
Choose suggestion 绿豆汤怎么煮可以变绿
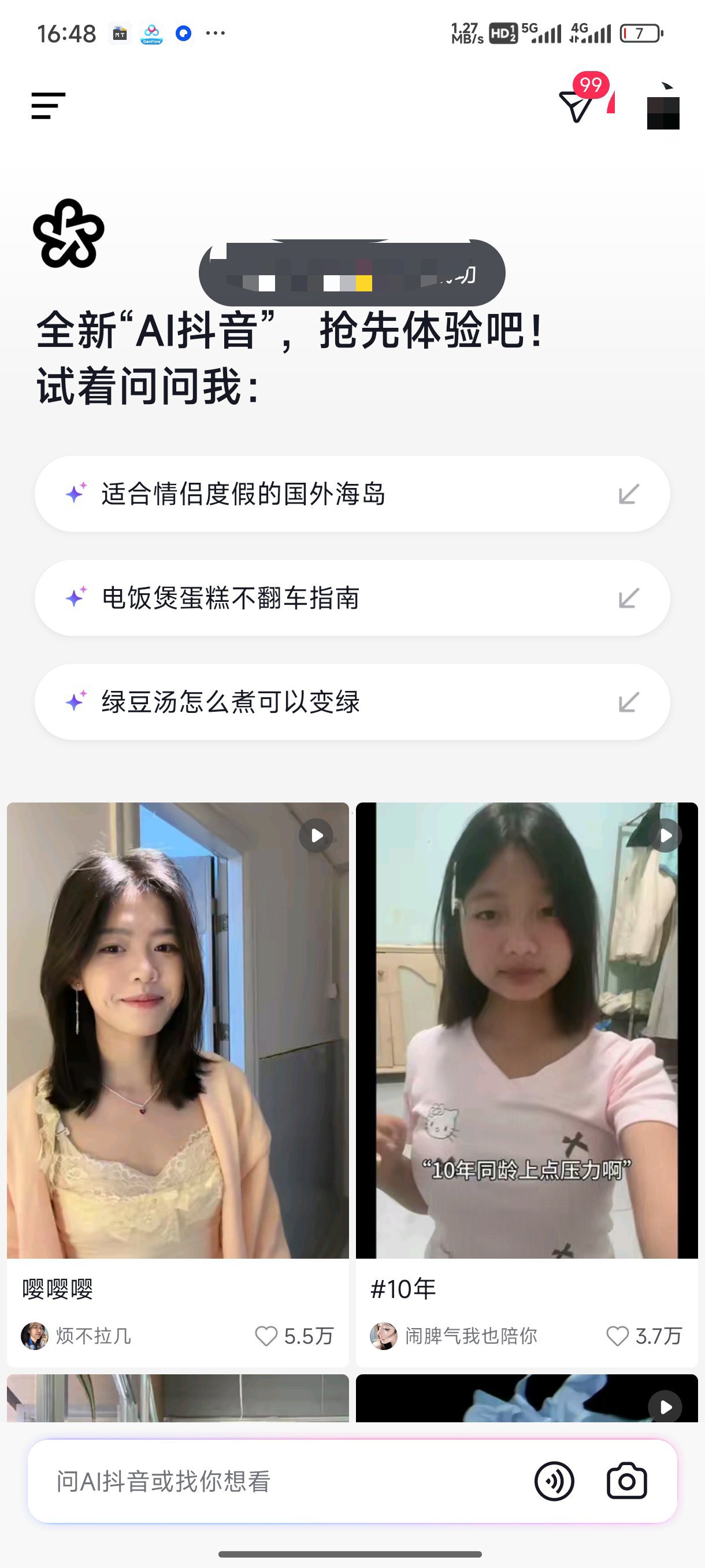pyautogui.click(x=352, y=702)
